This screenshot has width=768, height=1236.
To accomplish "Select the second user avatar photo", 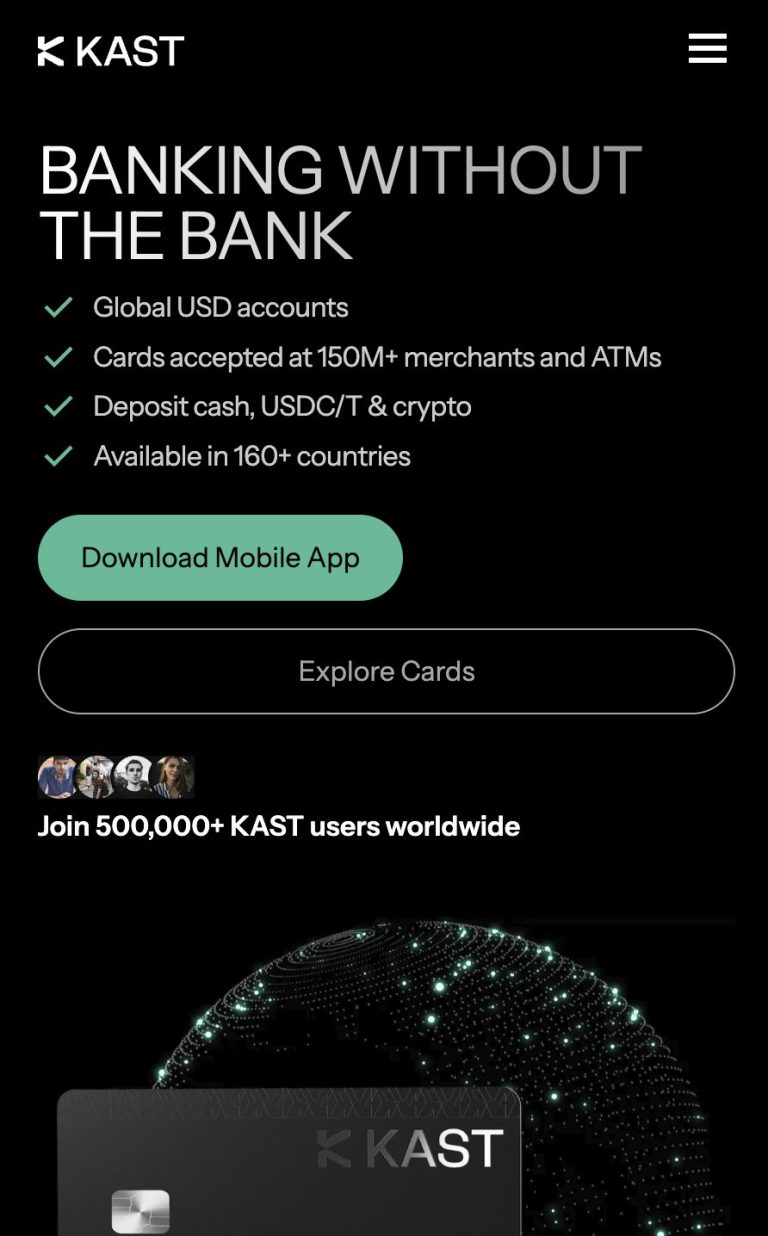I will coord(95,777).
